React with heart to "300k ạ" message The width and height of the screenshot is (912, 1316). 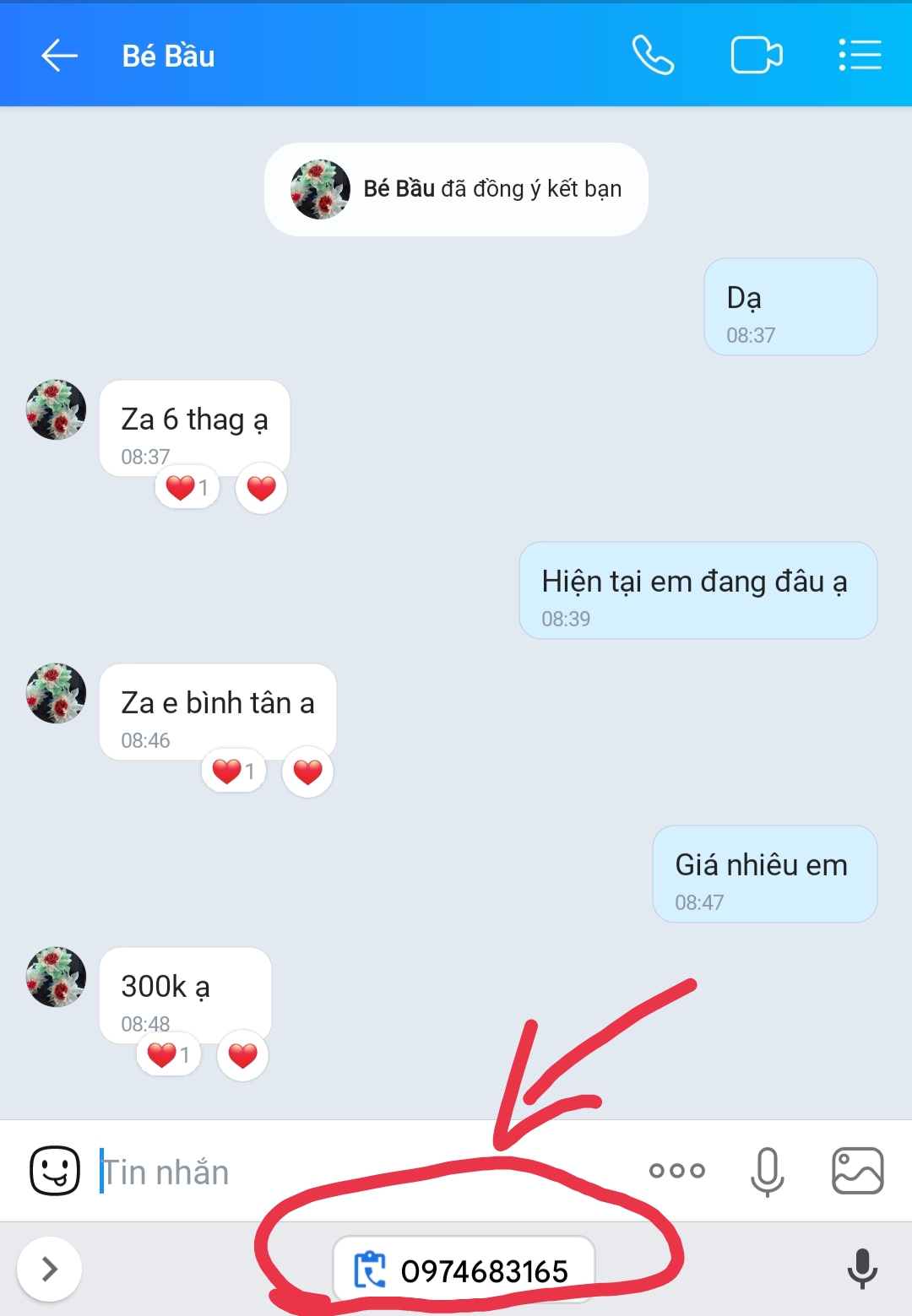pyautogui.click(x=242, y=1055)
